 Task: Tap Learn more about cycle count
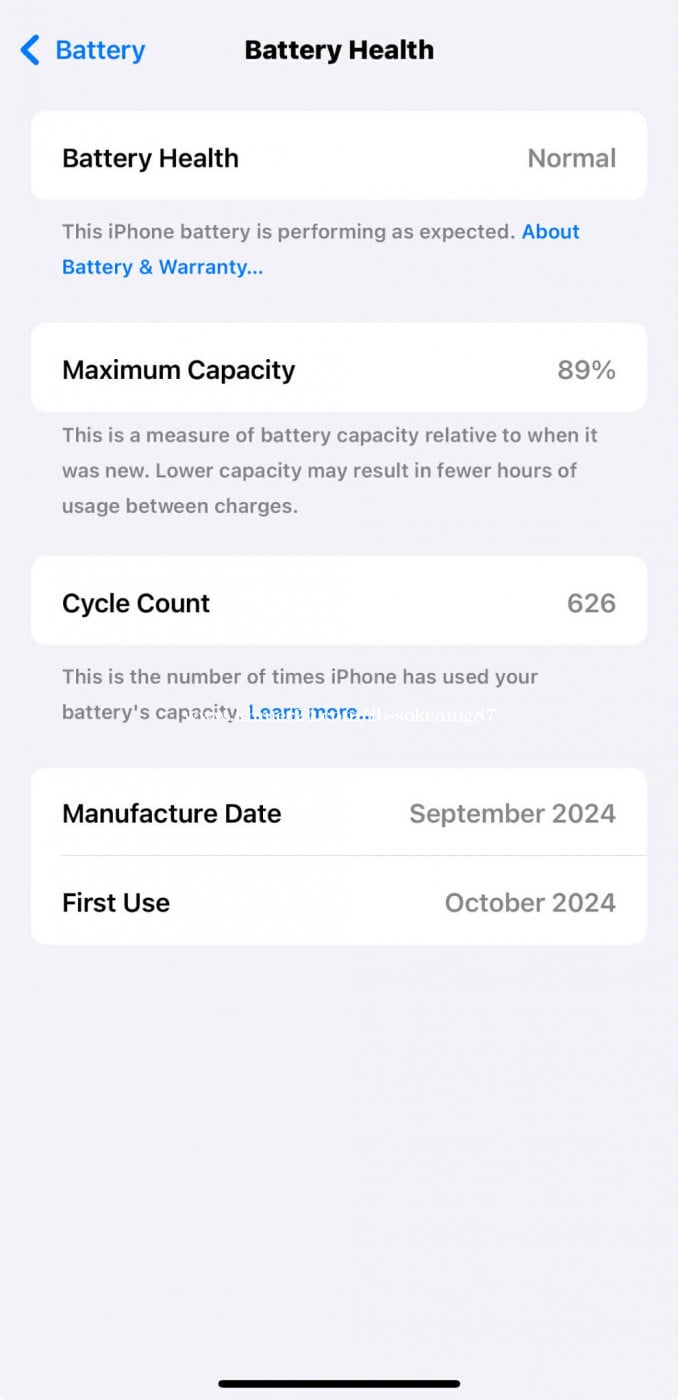(x=309, y=712)
